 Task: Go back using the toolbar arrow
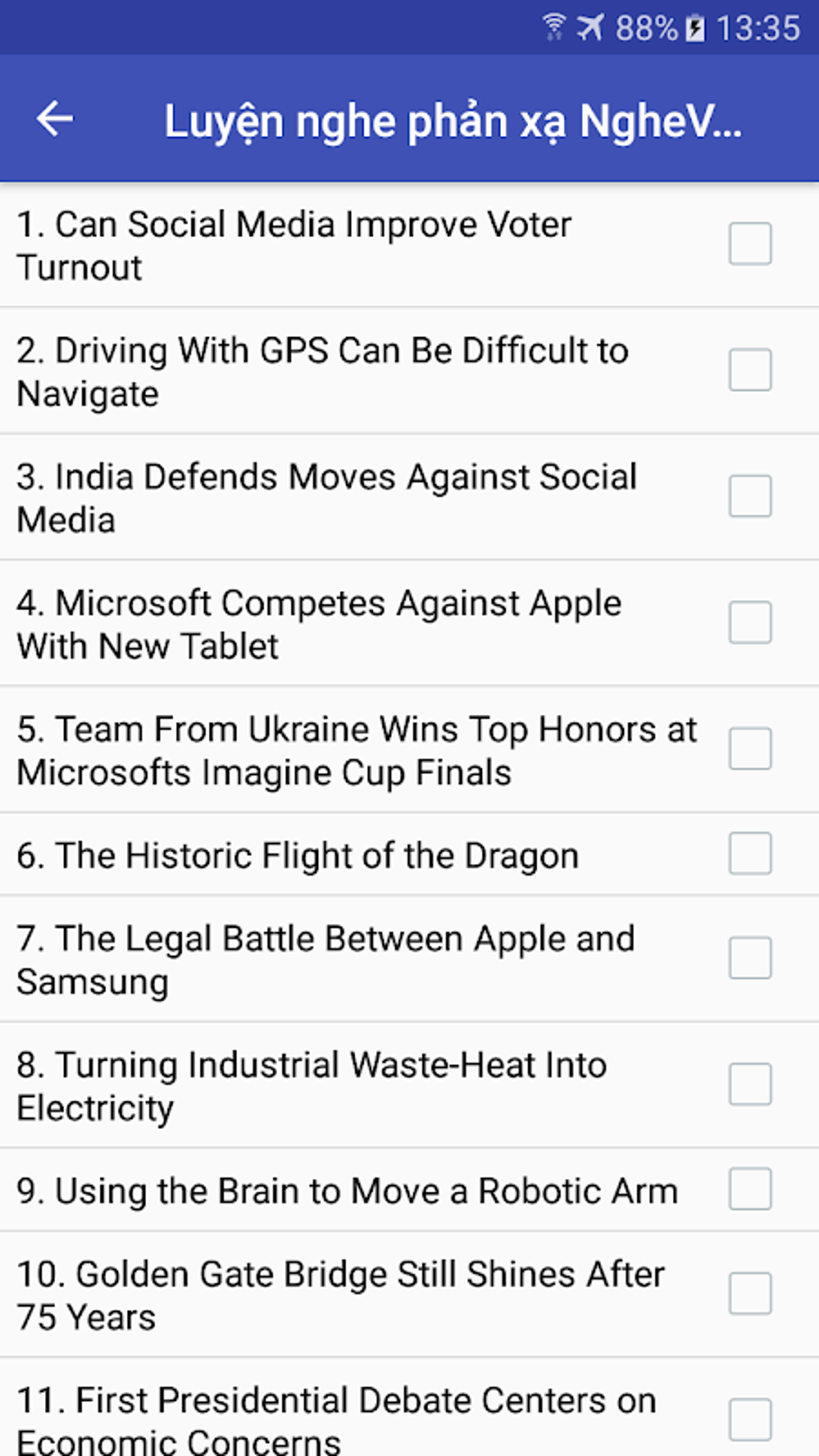tap(55, 119)
